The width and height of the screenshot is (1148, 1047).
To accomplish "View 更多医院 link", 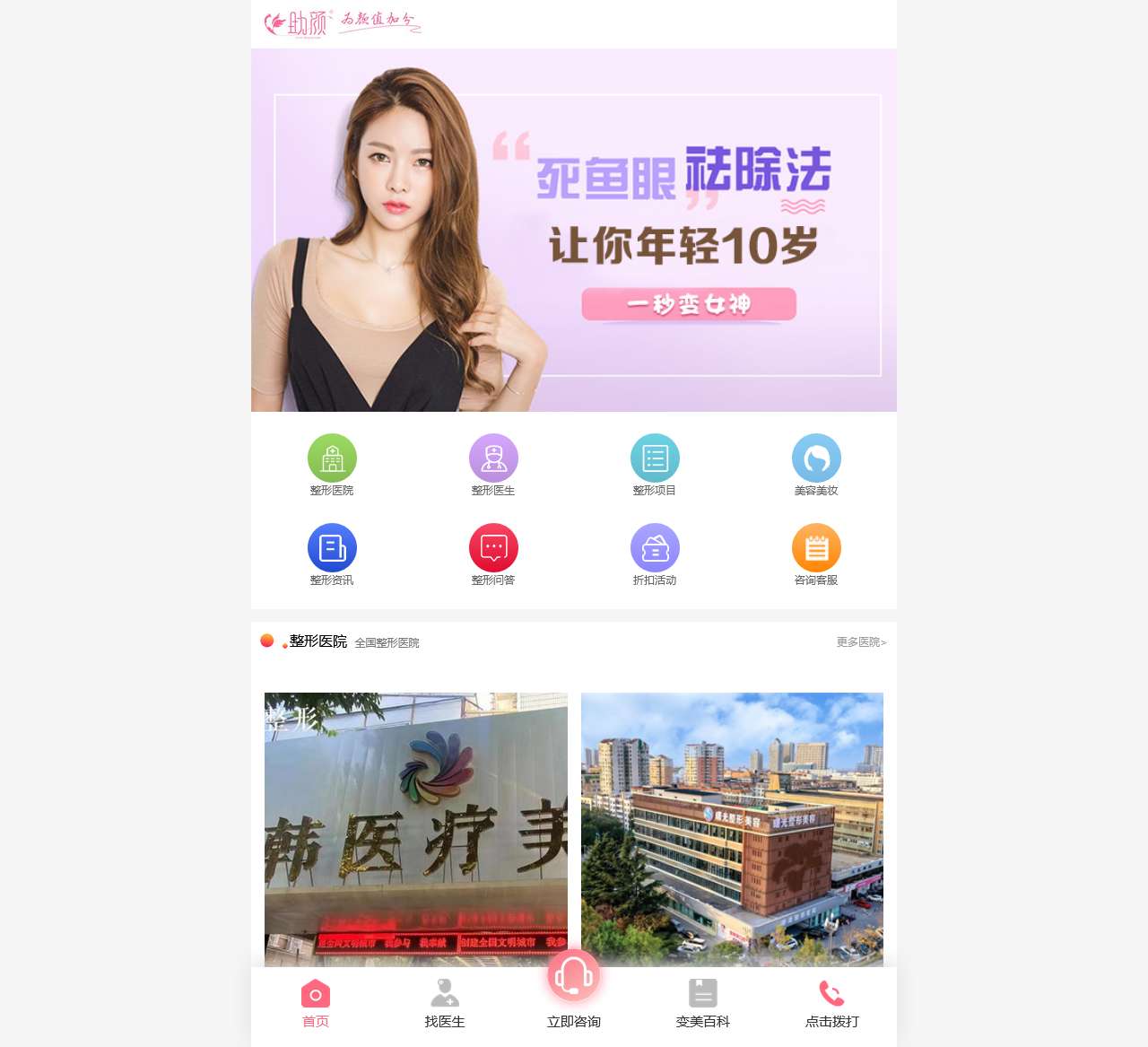I will coord(861,642).
